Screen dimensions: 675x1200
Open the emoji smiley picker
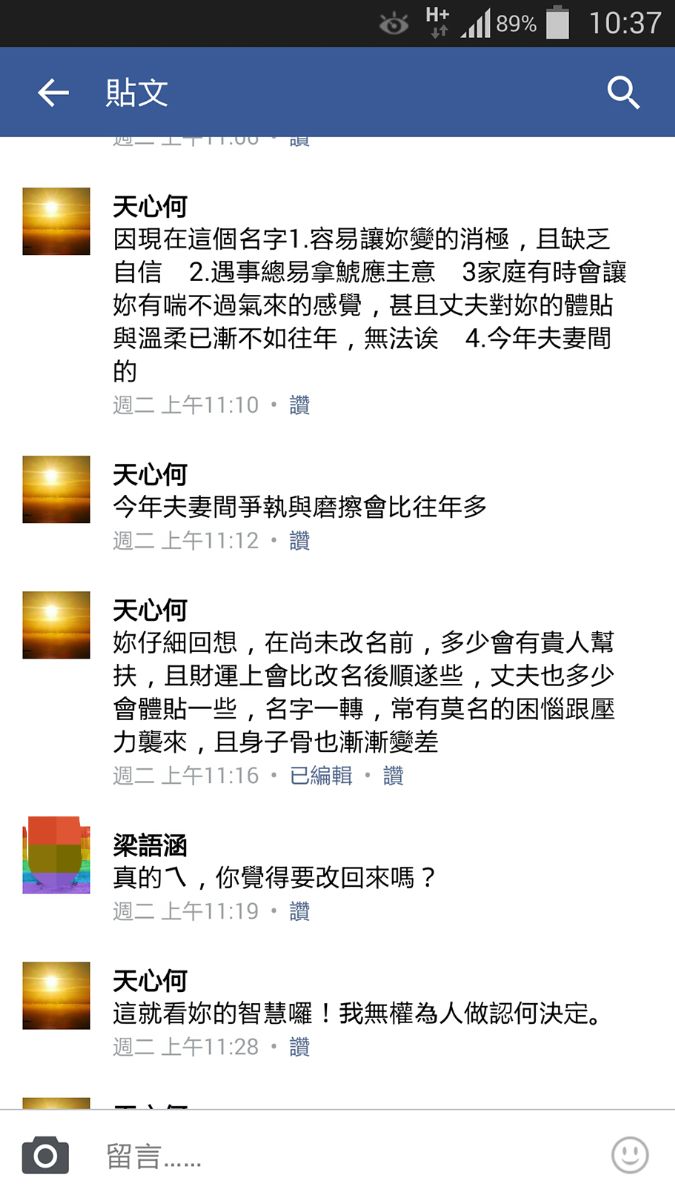click(630, 1156)
